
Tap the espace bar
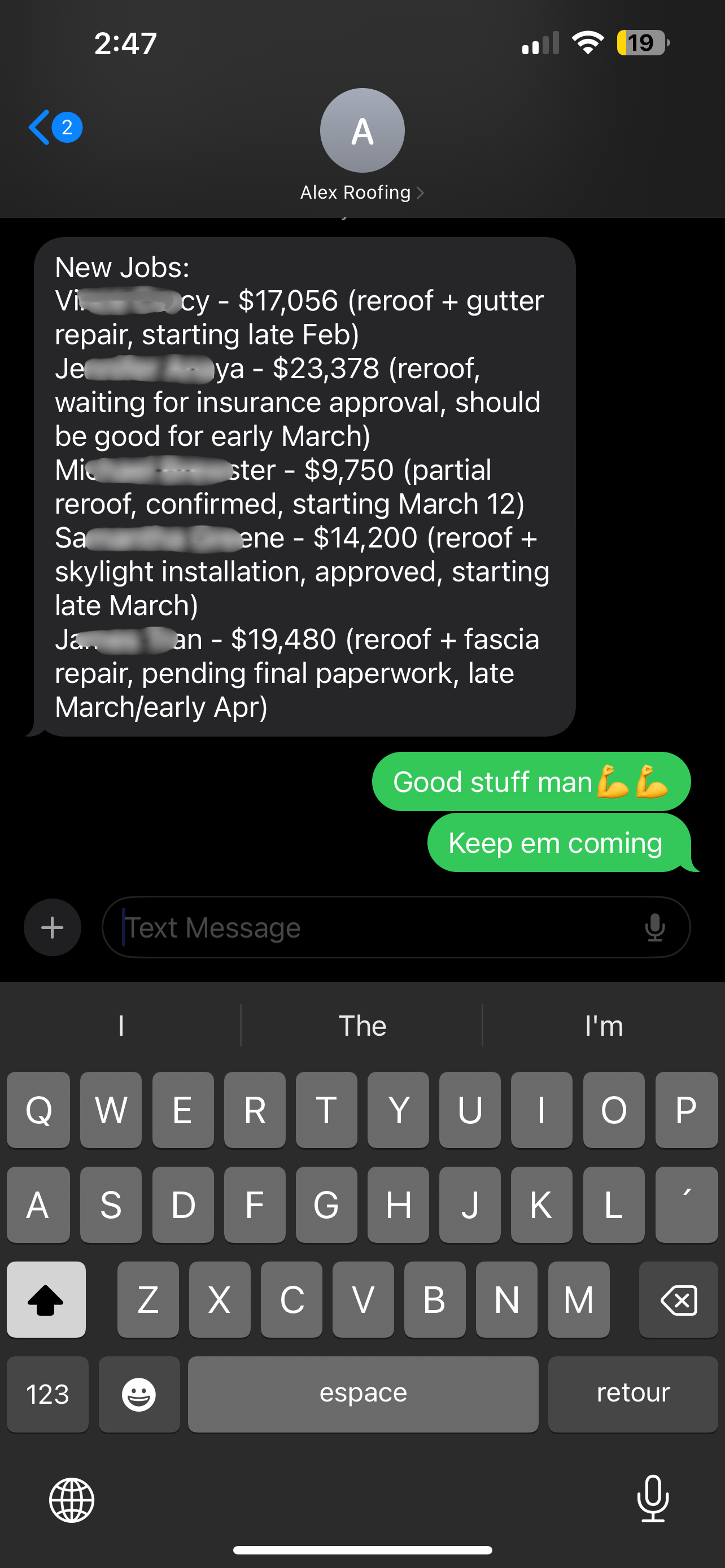[363, 1394]
